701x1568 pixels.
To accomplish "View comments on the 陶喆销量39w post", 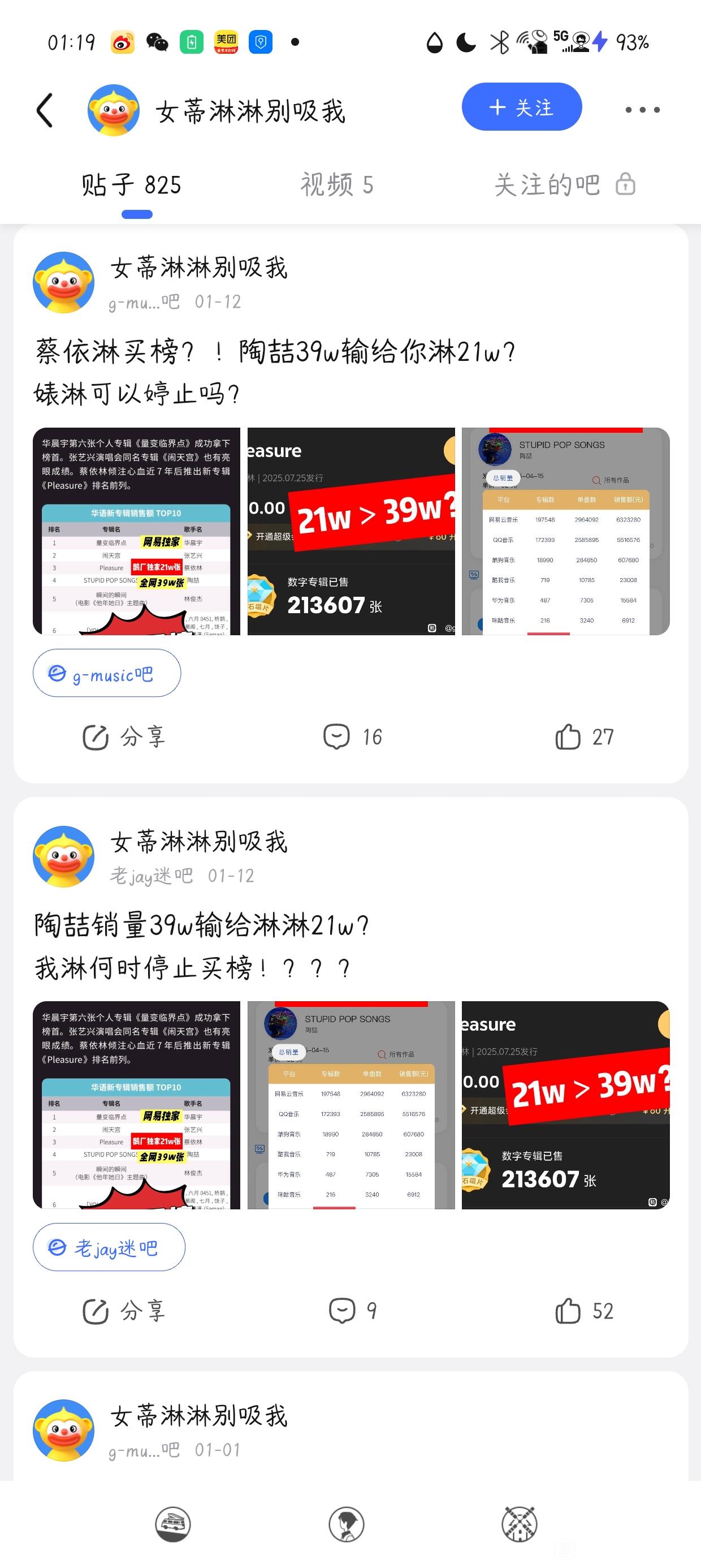I will pyautogui.click(x=352, y=1311).
